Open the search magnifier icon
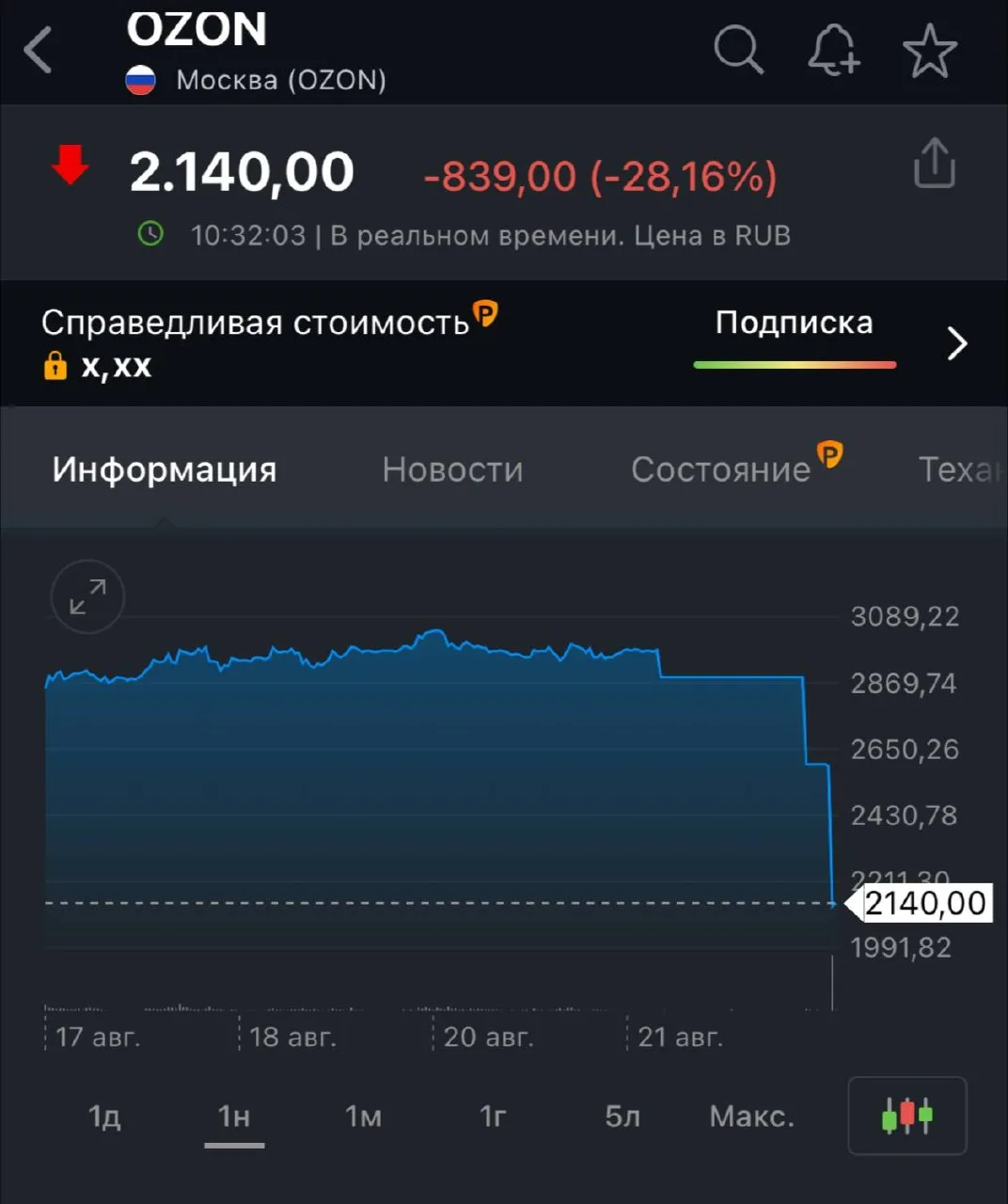 pos(738,49)
